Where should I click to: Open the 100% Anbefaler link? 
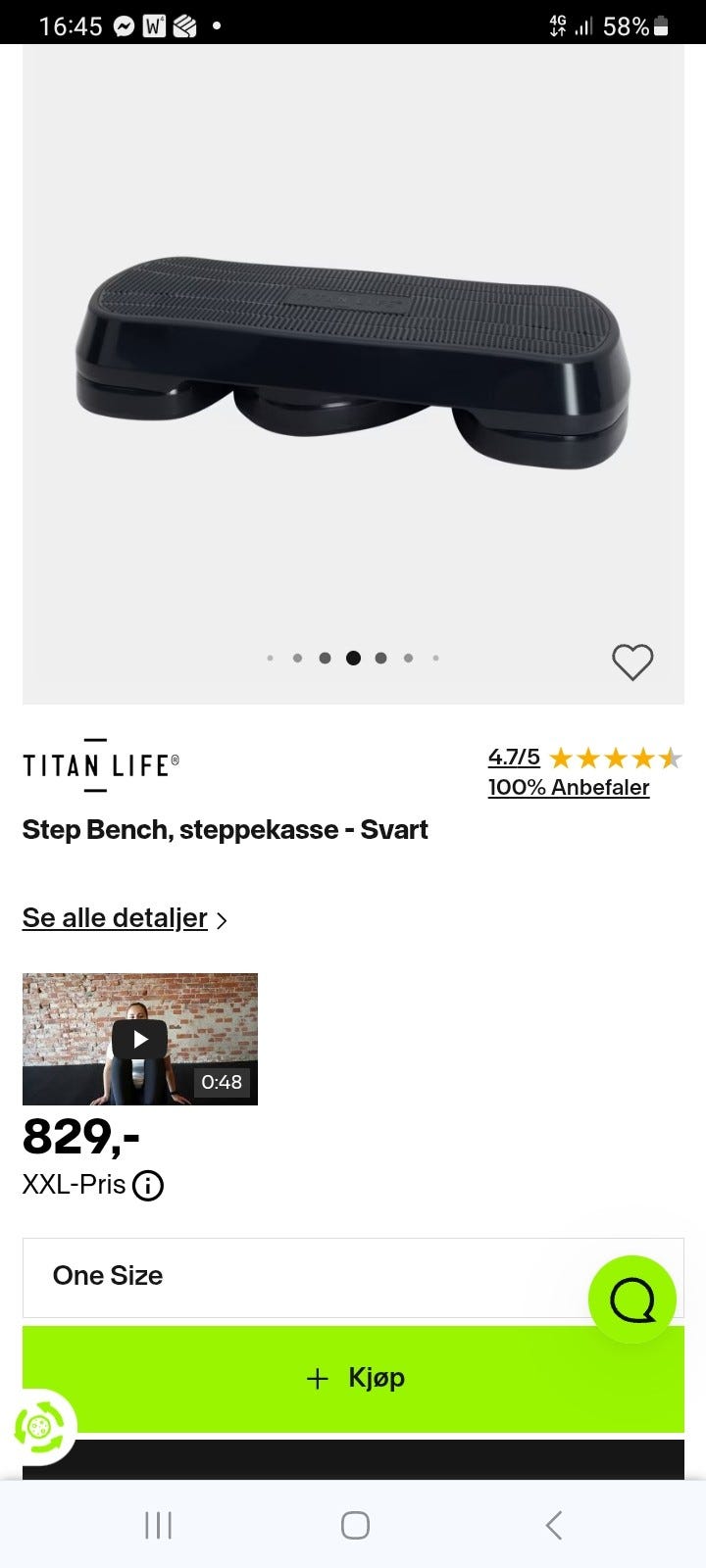[569, 787]
